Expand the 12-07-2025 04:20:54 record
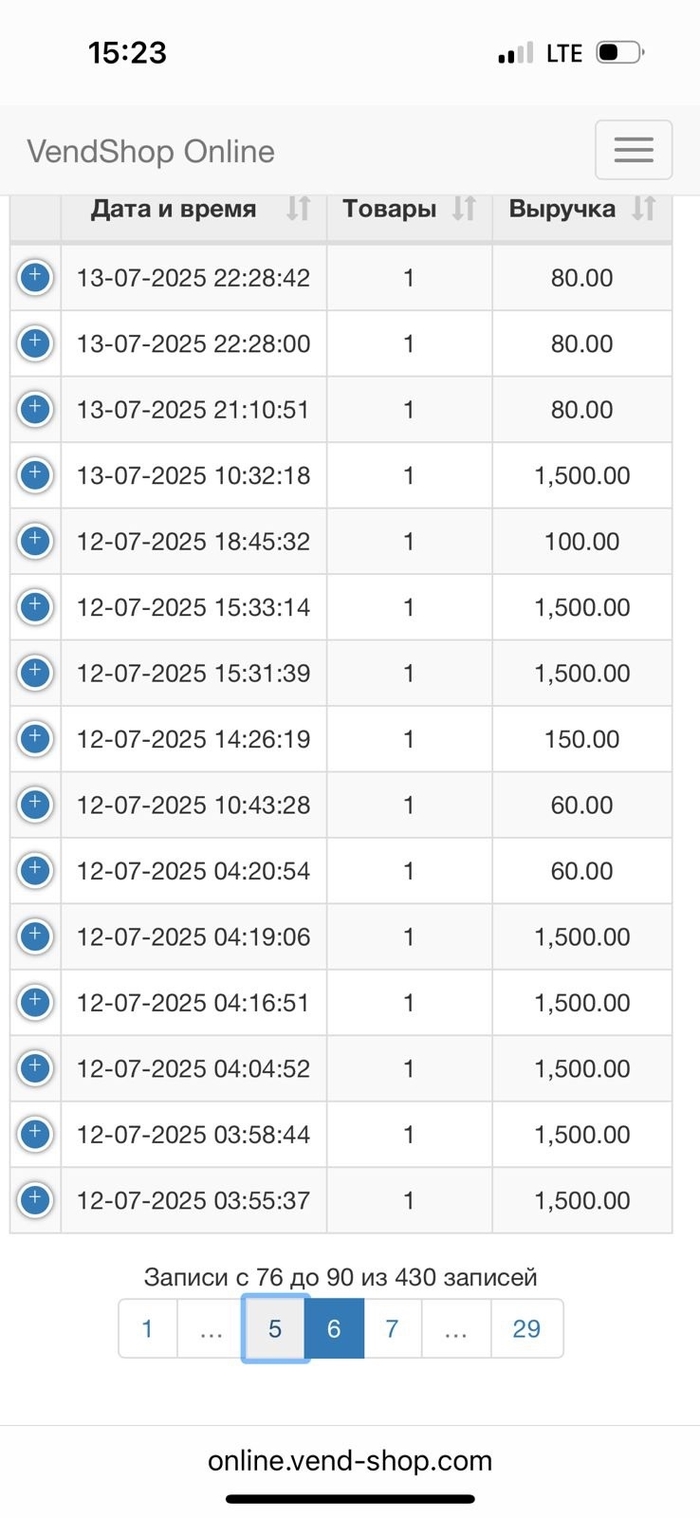Image resolution: width=700 pixels, height=1518 pixels. pyautogui.click(x=35, y=871)
